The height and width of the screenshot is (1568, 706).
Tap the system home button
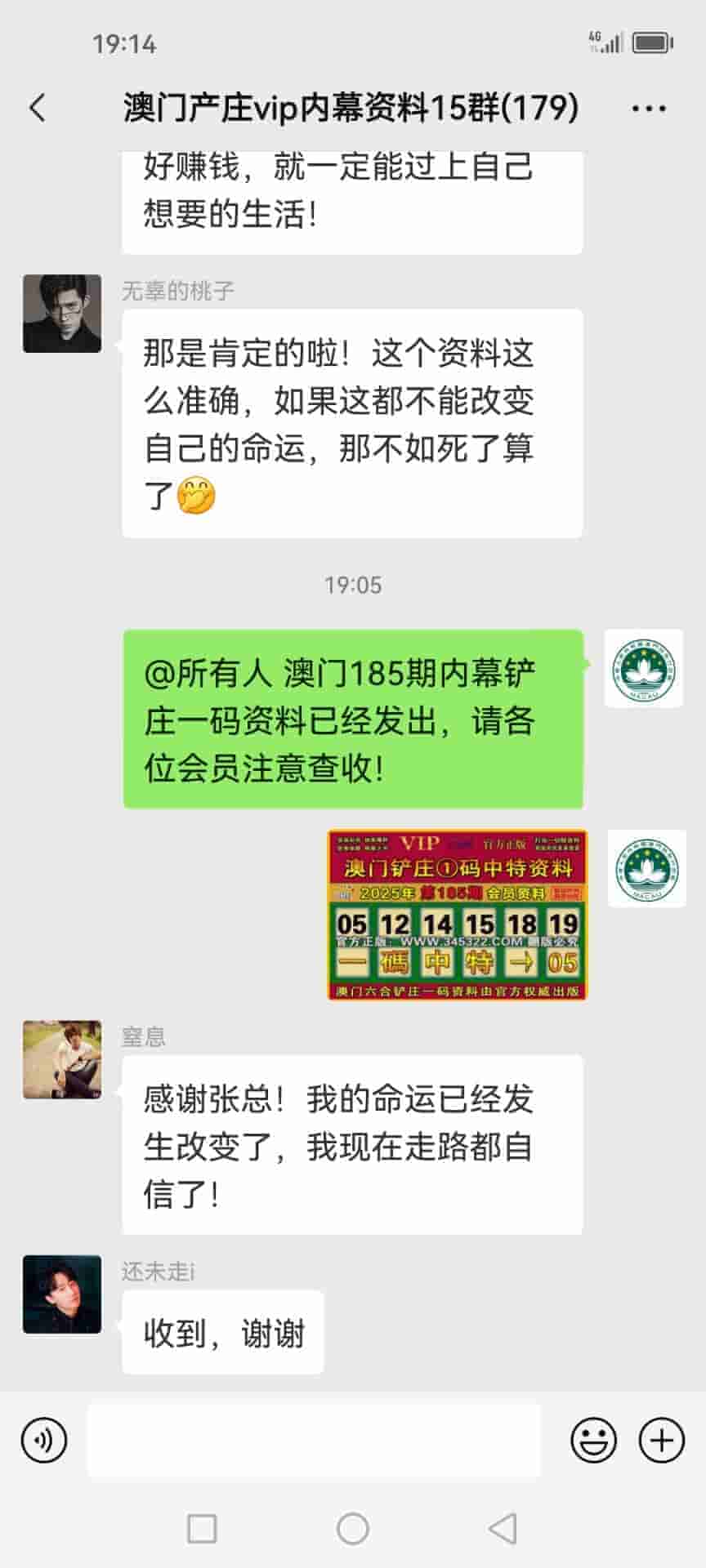point(353,1528)
